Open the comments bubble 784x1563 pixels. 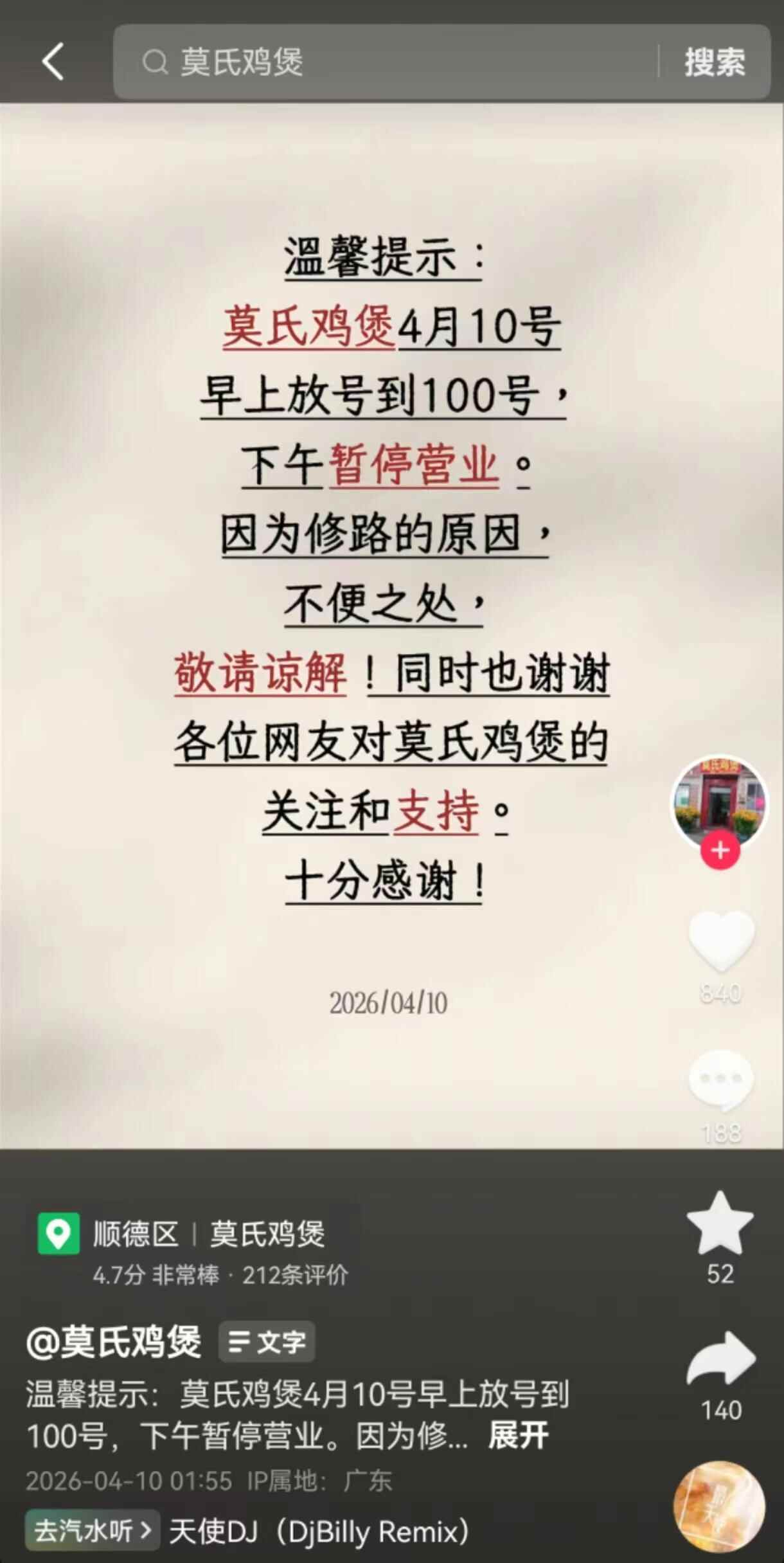[x=720, y=1081]
